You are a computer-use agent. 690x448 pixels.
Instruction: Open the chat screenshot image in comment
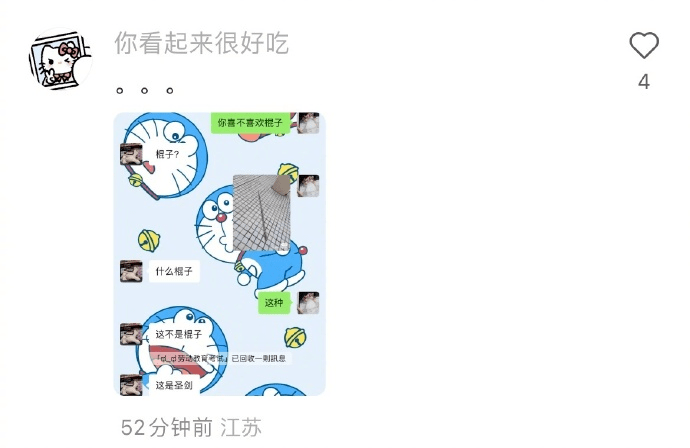point(219,253)
